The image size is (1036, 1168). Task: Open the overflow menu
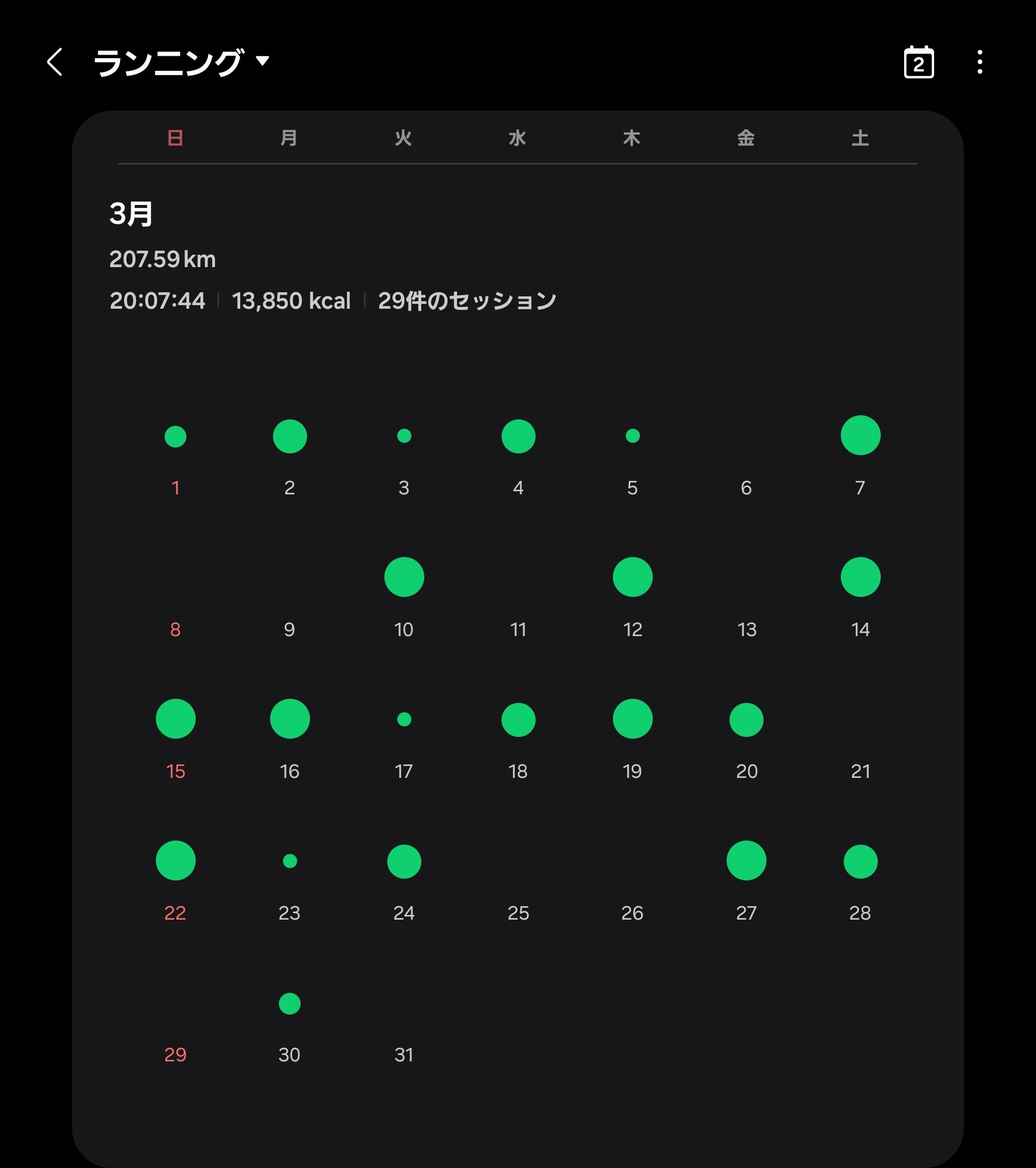point(980,62)
